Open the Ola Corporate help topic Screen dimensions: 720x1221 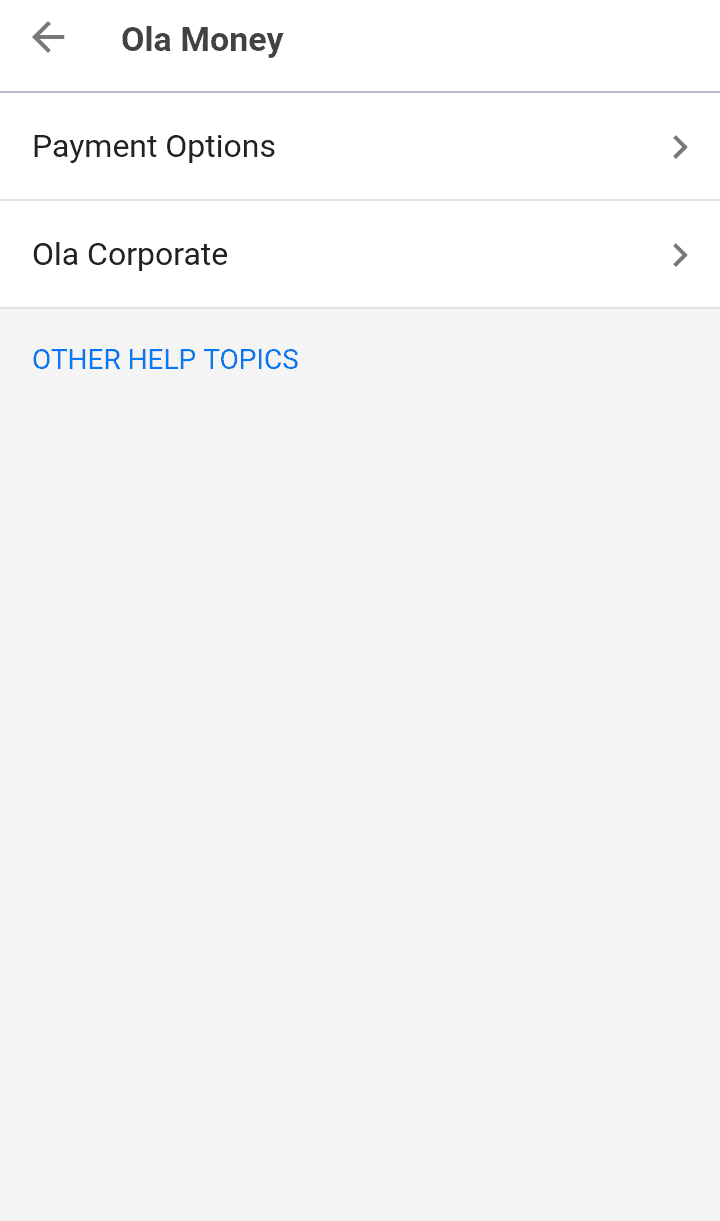tap(360, 255)
